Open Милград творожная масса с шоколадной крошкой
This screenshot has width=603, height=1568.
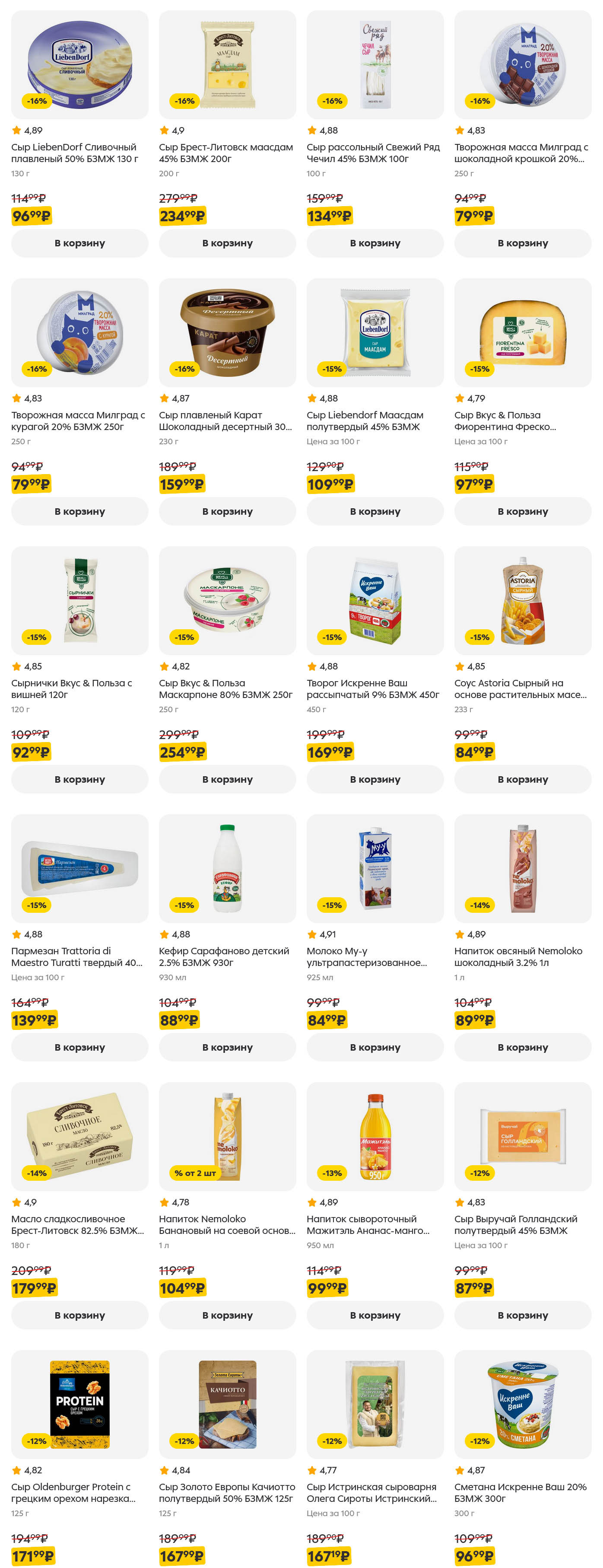522,65
